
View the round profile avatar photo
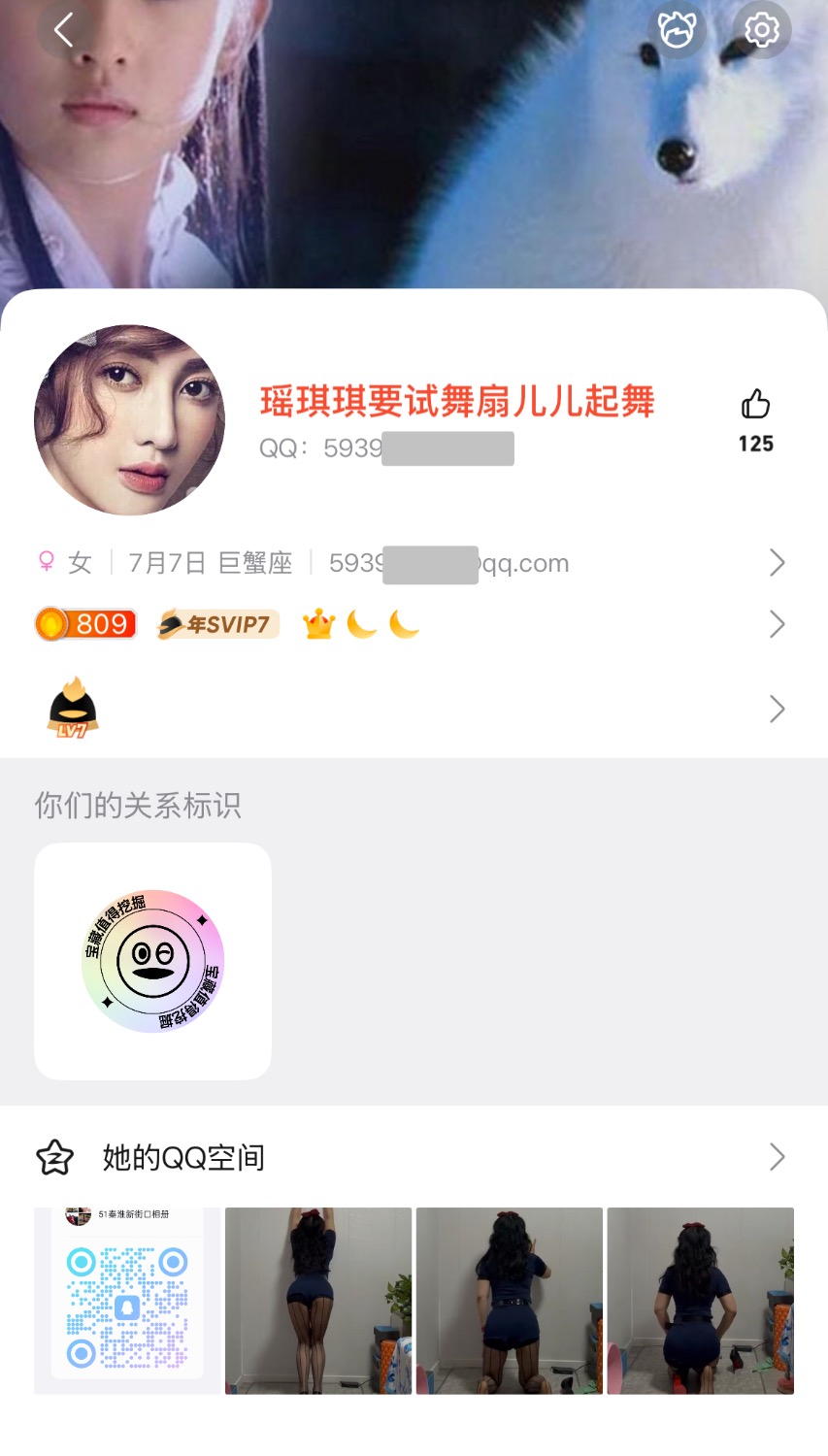pos(129,419)
